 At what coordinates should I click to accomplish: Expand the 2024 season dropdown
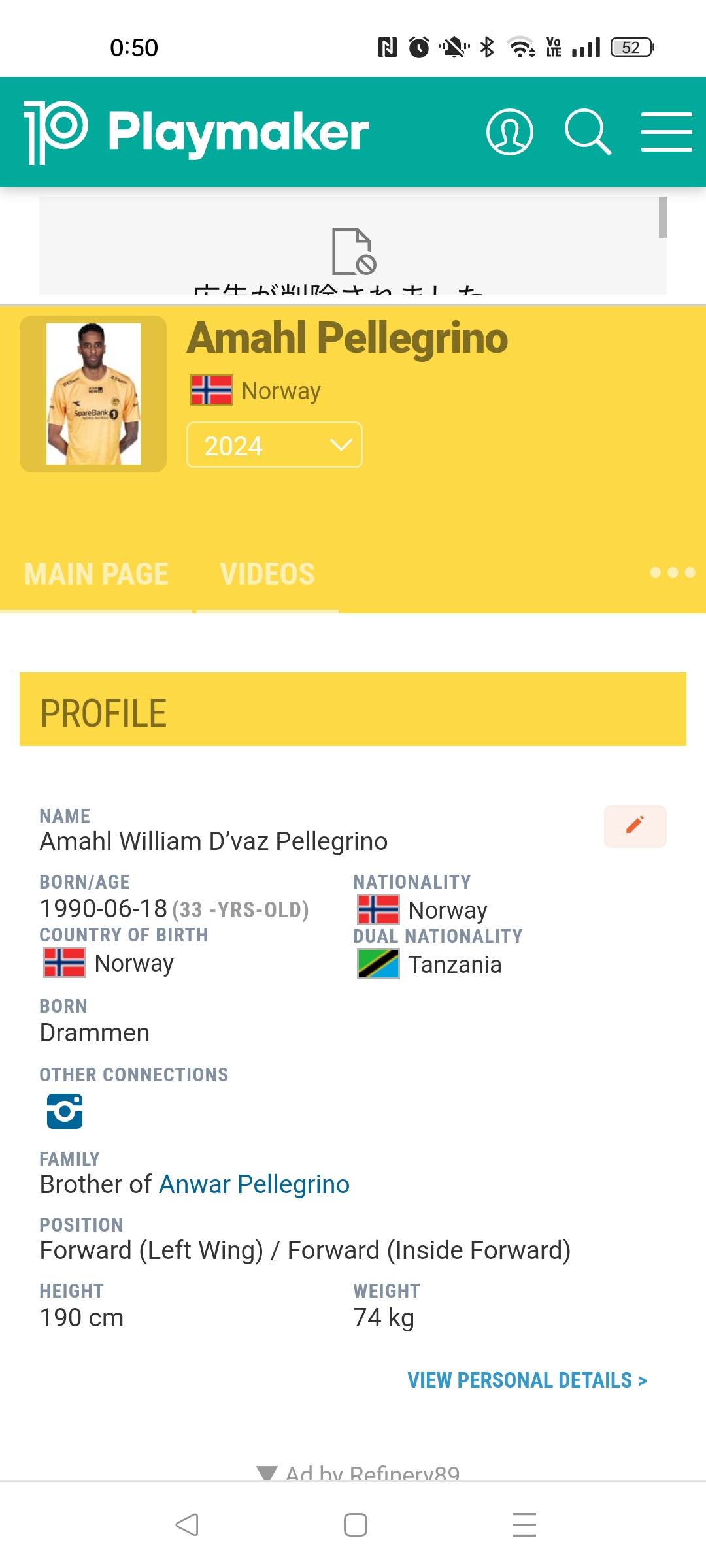point(275,445)
